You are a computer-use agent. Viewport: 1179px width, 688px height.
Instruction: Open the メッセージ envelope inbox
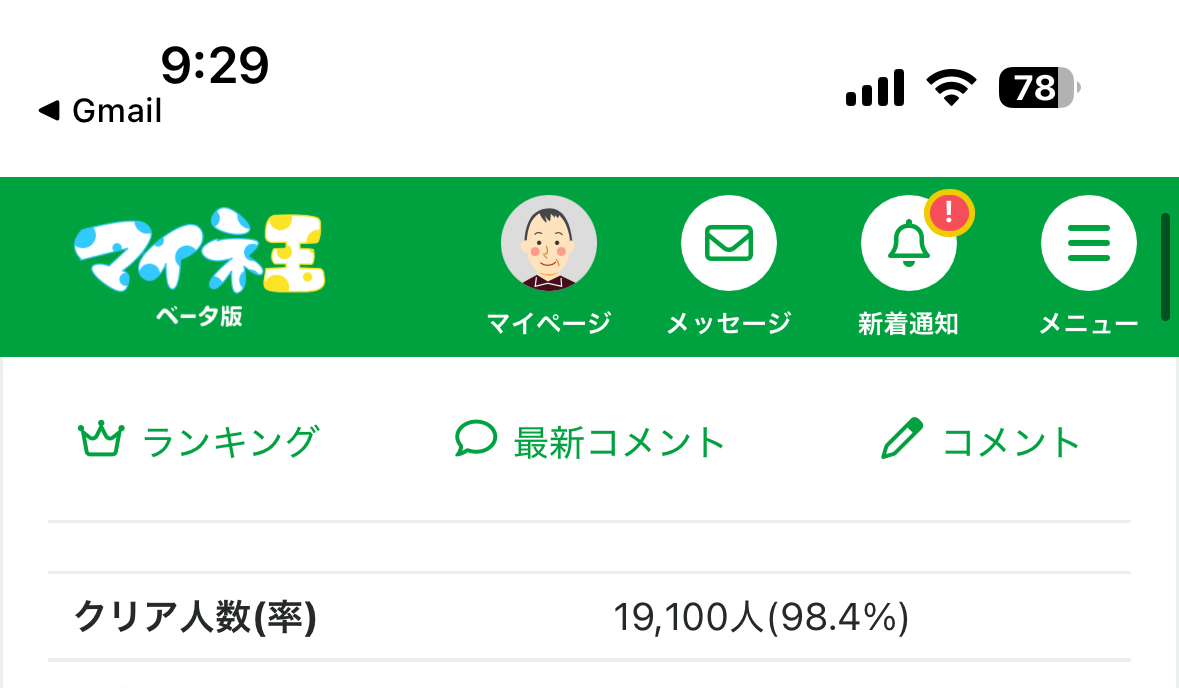pyautogui.click(x=729, y=243)
